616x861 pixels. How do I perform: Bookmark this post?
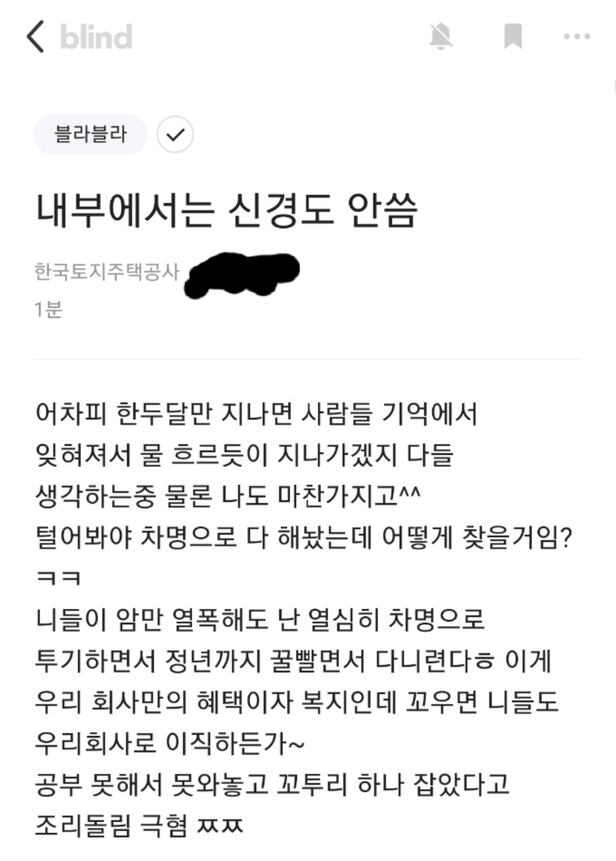tap(512, 38)
